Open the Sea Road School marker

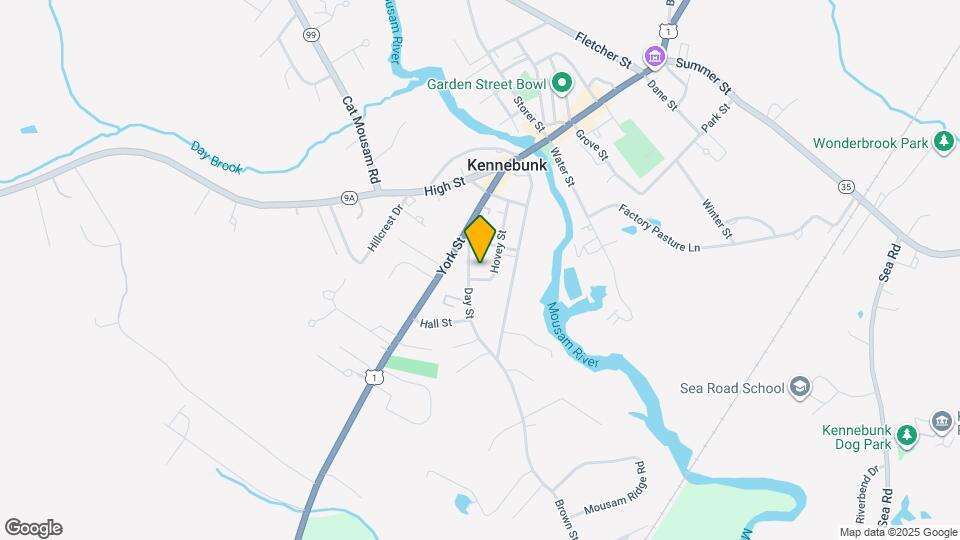click(800, 387)
